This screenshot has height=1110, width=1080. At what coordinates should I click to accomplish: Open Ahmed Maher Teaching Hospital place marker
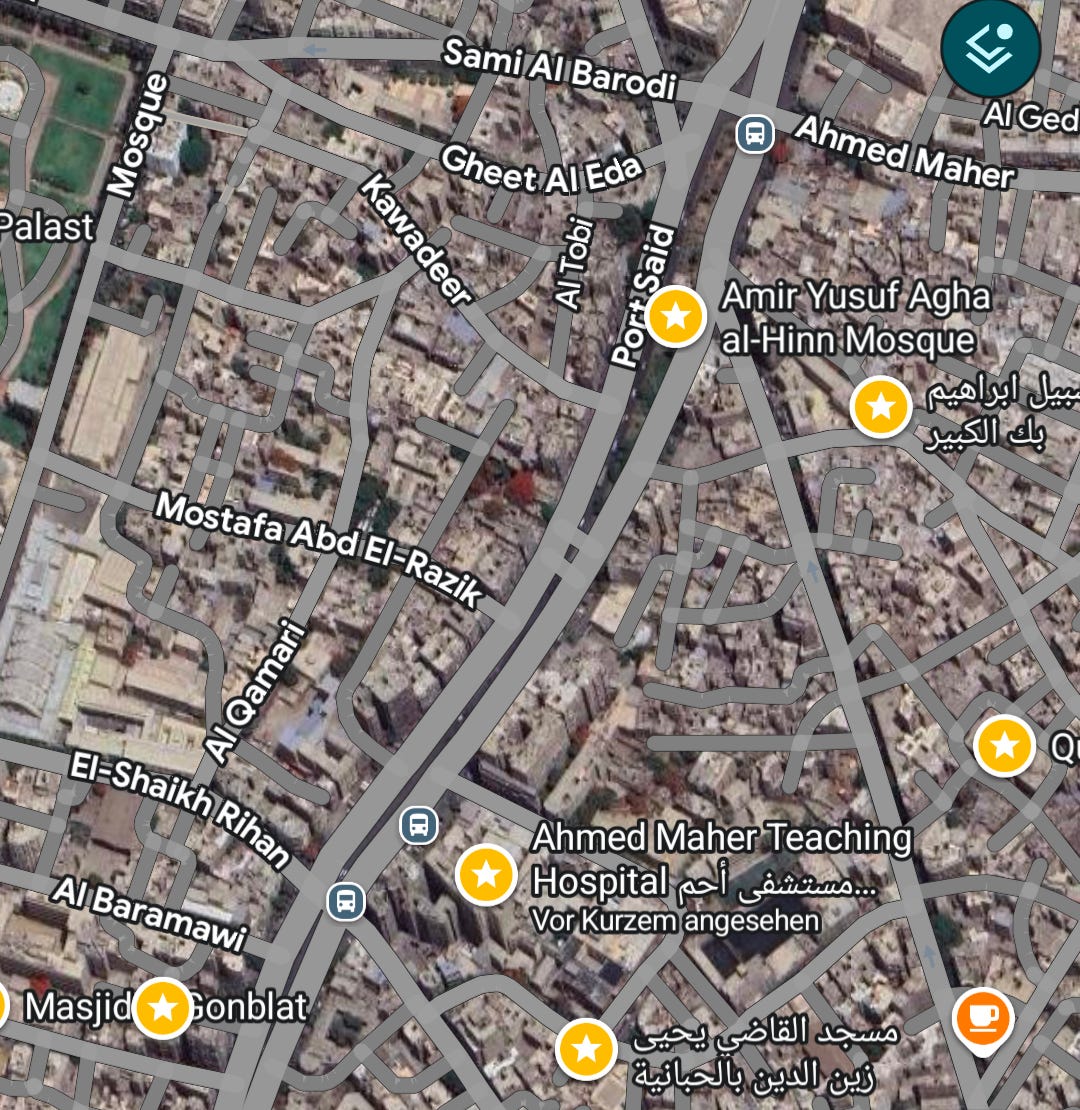[x=486, y=875]
